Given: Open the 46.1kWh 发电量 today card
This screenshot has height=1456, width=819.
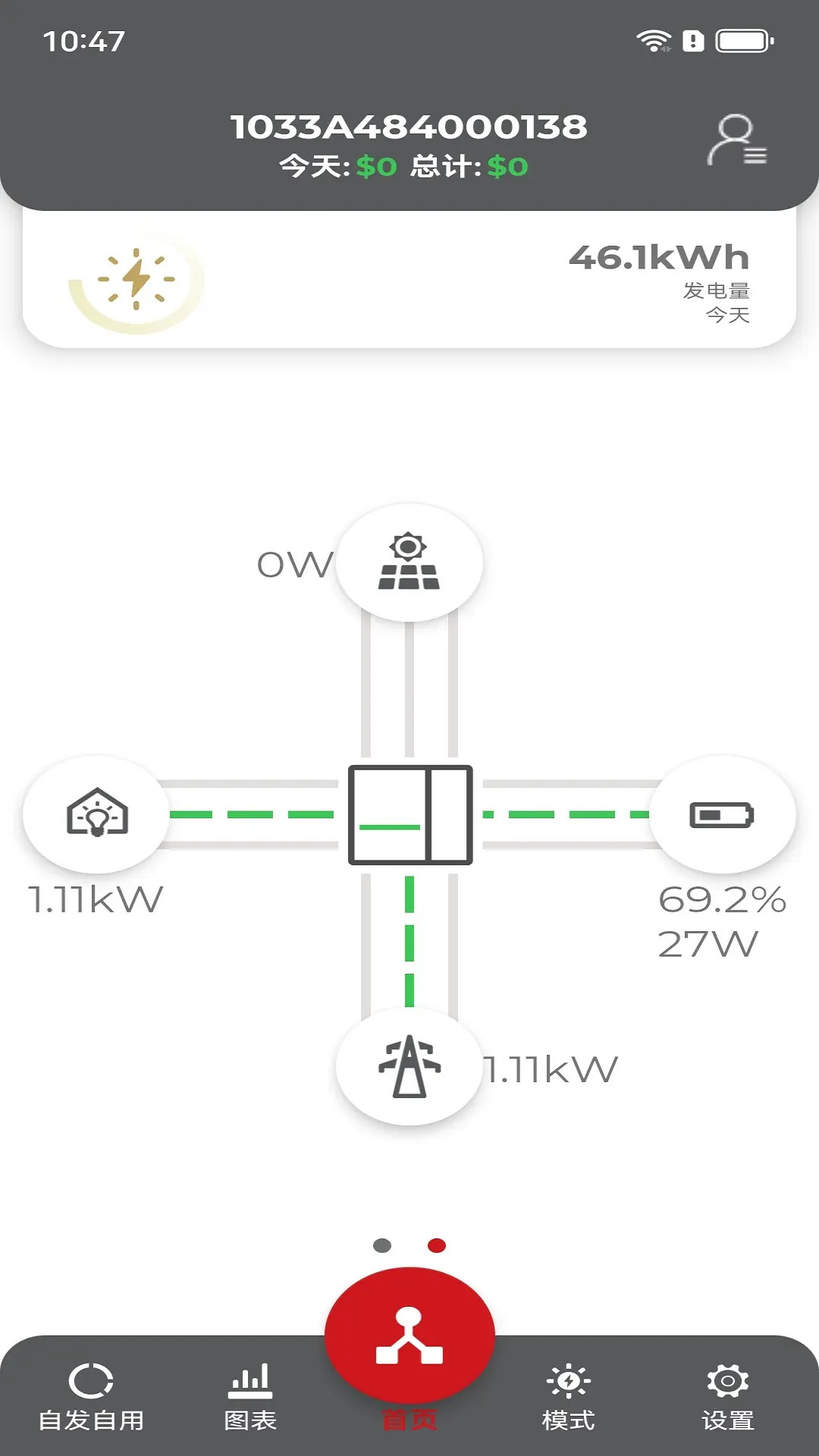Looking at the screenshot, I should 409,279.
